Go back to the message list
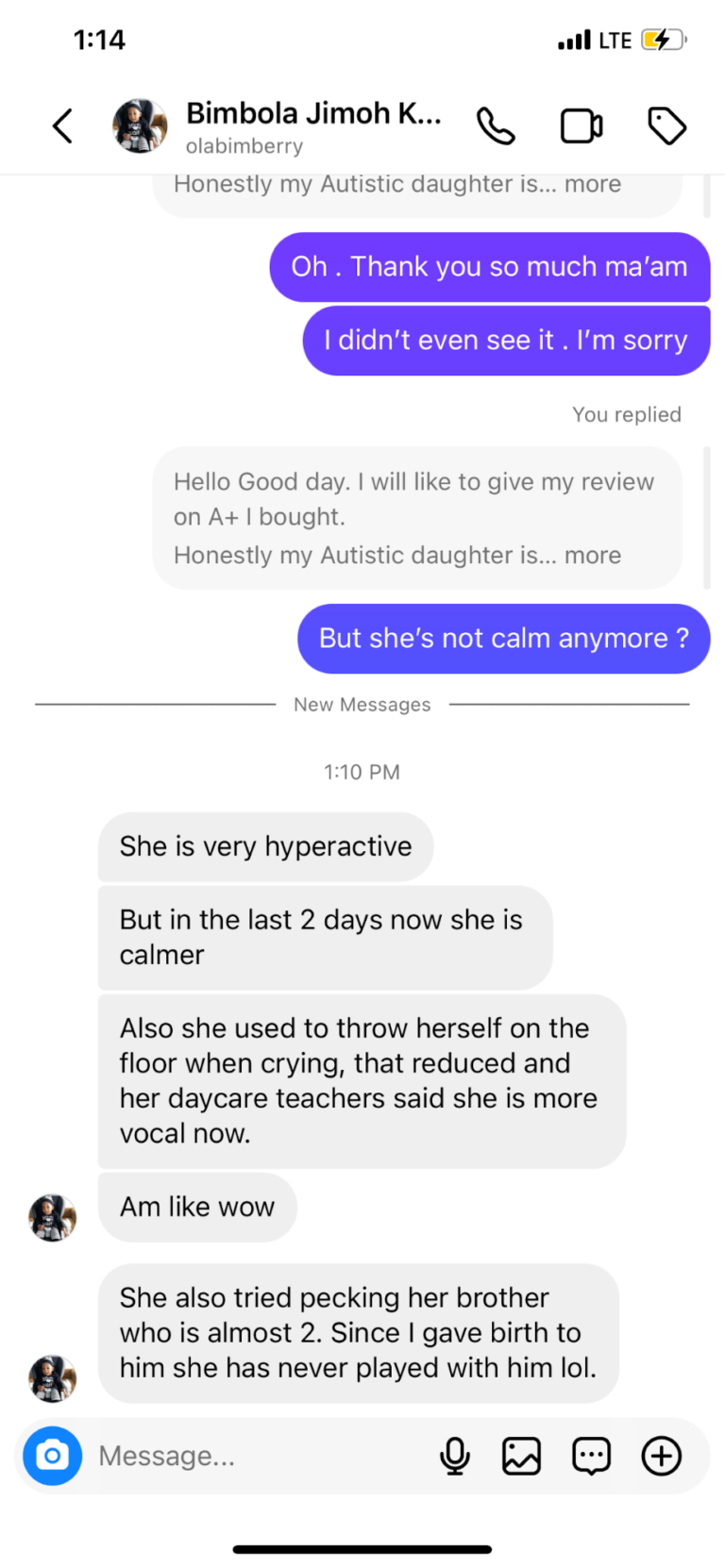The width and height of the screenshot is (725, 1568). click(x=62, y=125)
